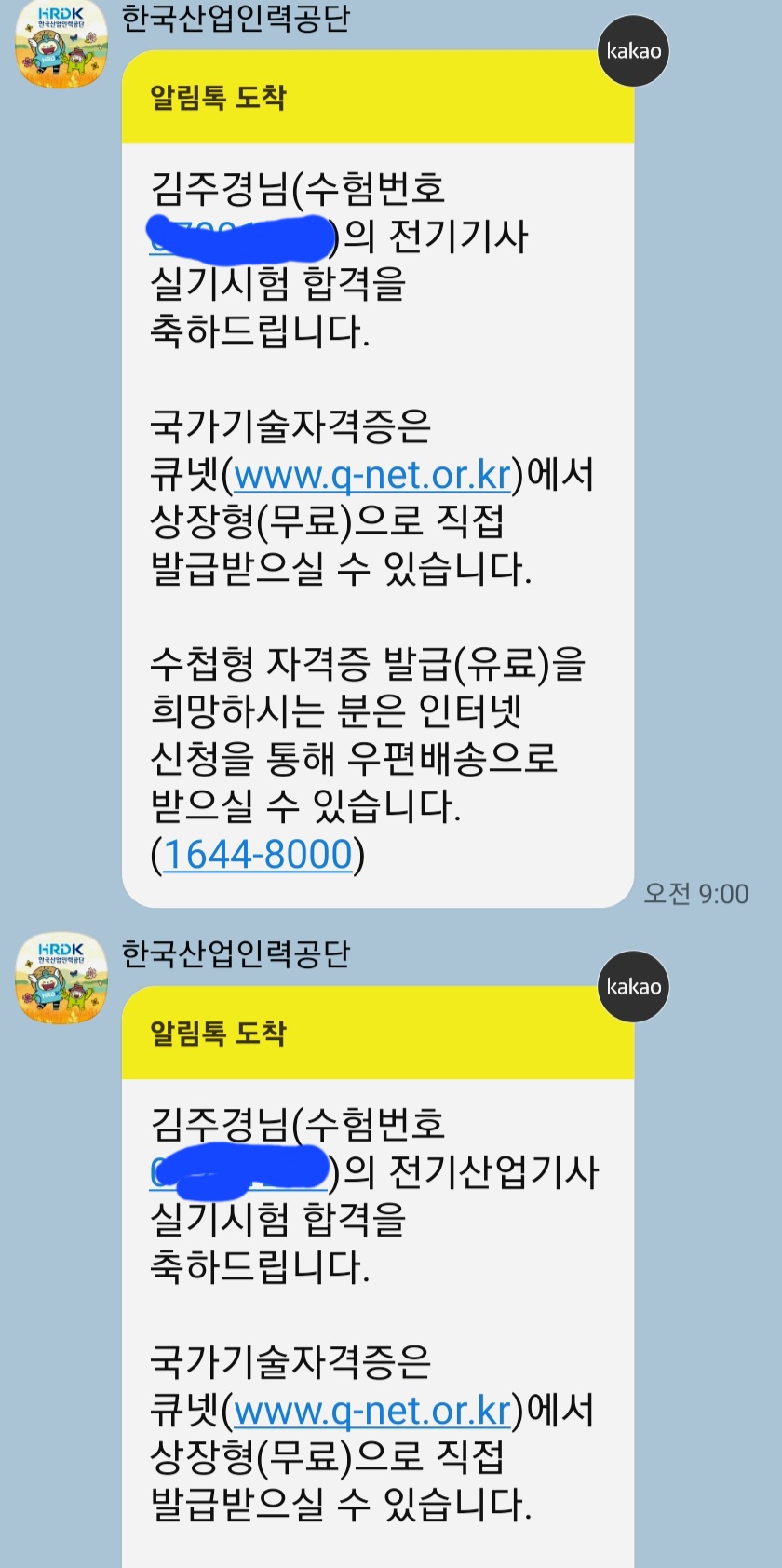
Task: Open q-net.or.kr link in the 전기기사 message
Action: [372, 476]
